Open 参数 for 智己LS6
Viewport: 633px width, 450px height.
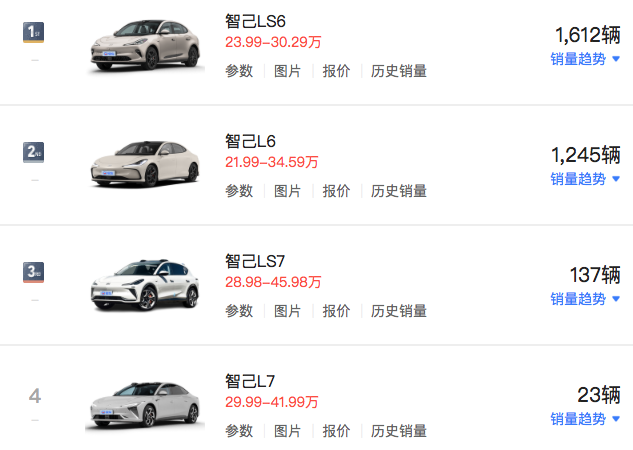point(239,71)
